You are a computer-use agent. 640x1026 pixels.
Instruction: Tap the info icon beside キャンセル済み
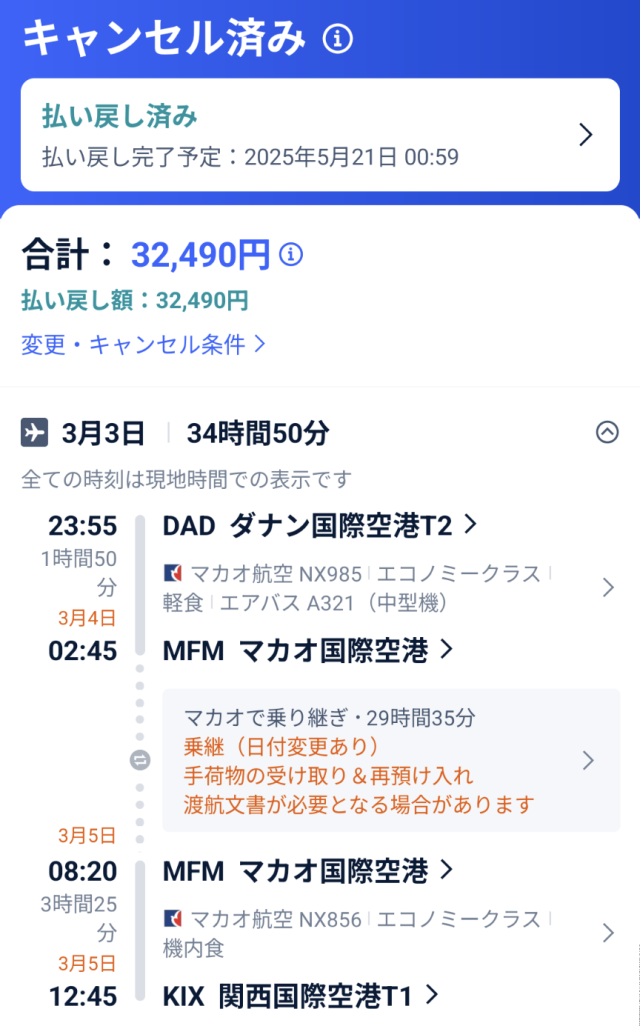(x=338, y=39)
